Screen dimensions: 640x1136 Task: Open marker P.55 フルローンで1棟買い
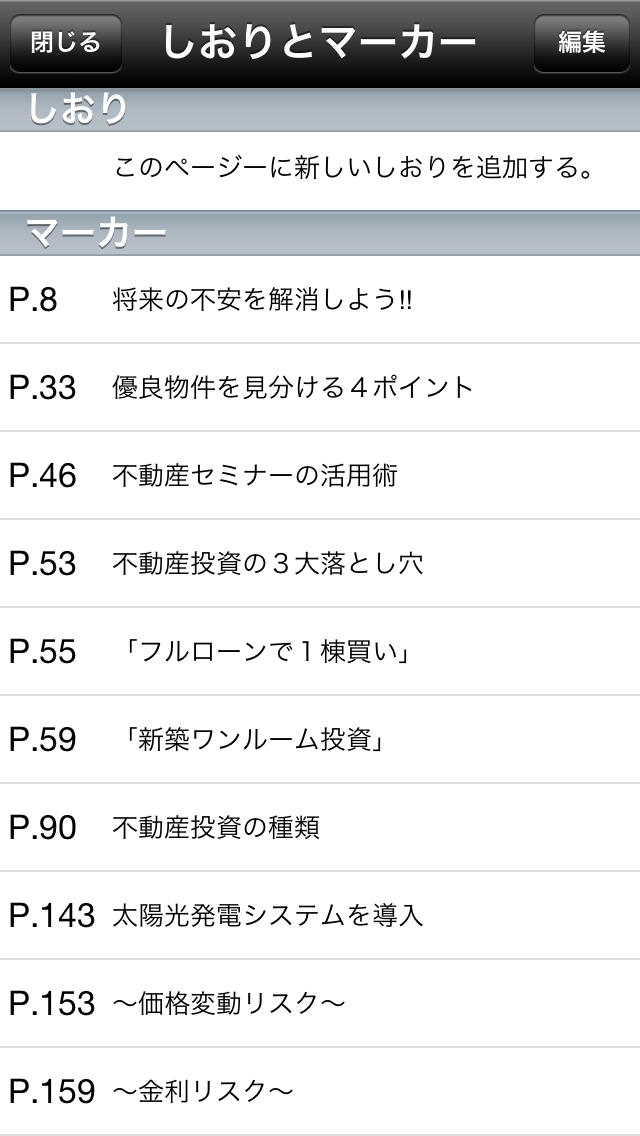(320, 652)
